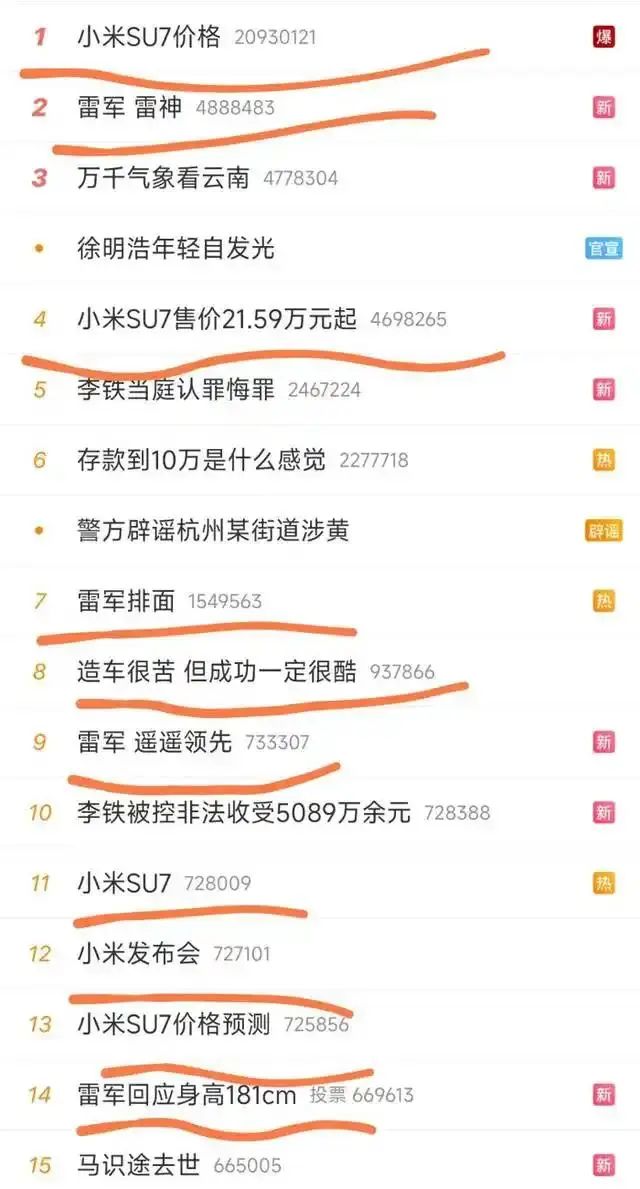Screen dimensions: 640x1189
Task: Open 警方辟谣杭州某街道涉黄 entry
Action: pyautogui.click(x=212, y=530)
